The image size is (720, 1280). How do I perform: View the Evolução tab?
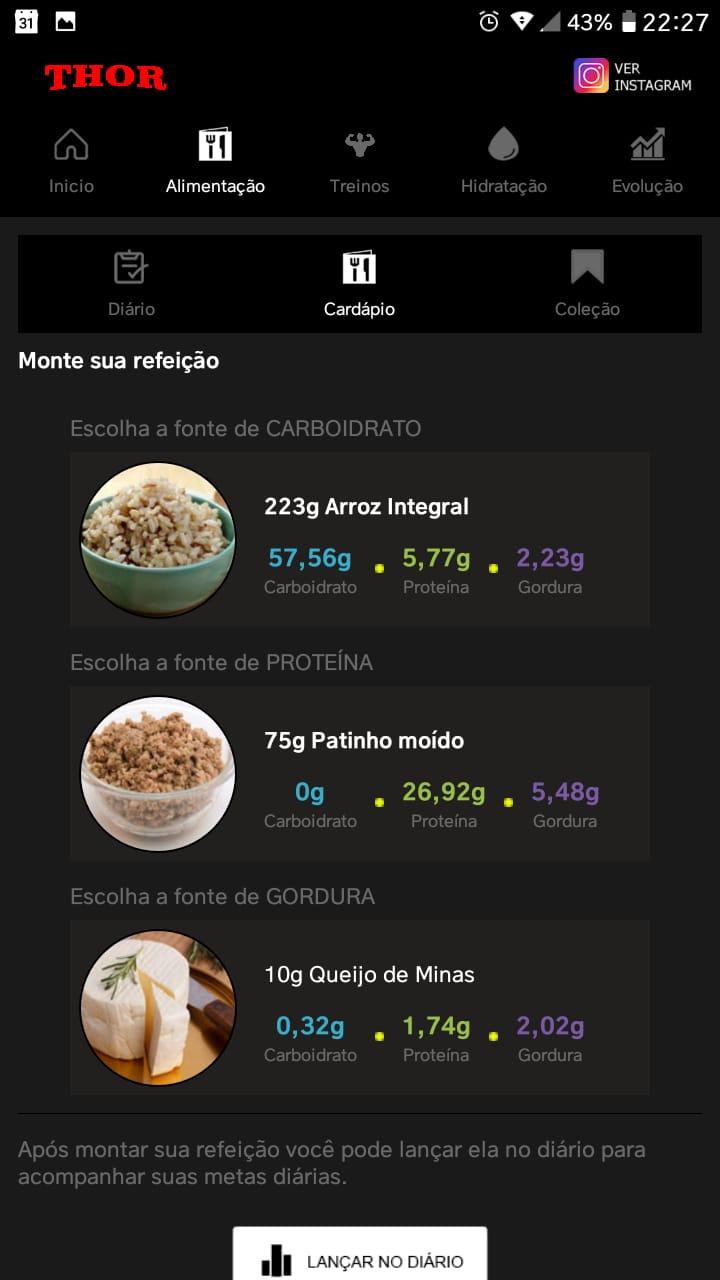click(647, 160)
